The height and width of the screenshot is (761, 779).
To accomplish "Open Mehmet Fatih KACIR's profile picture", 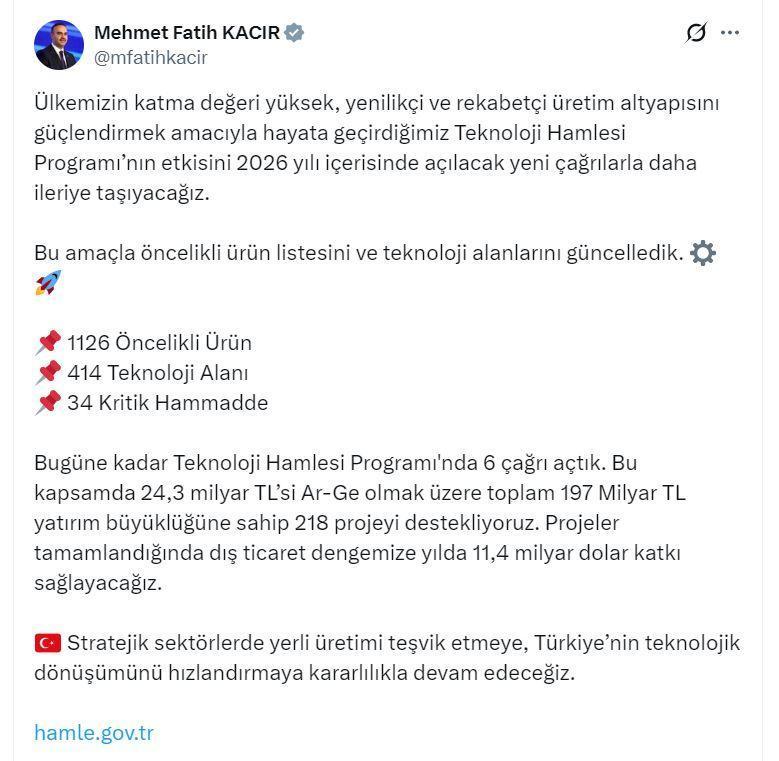I will (58, 45).
